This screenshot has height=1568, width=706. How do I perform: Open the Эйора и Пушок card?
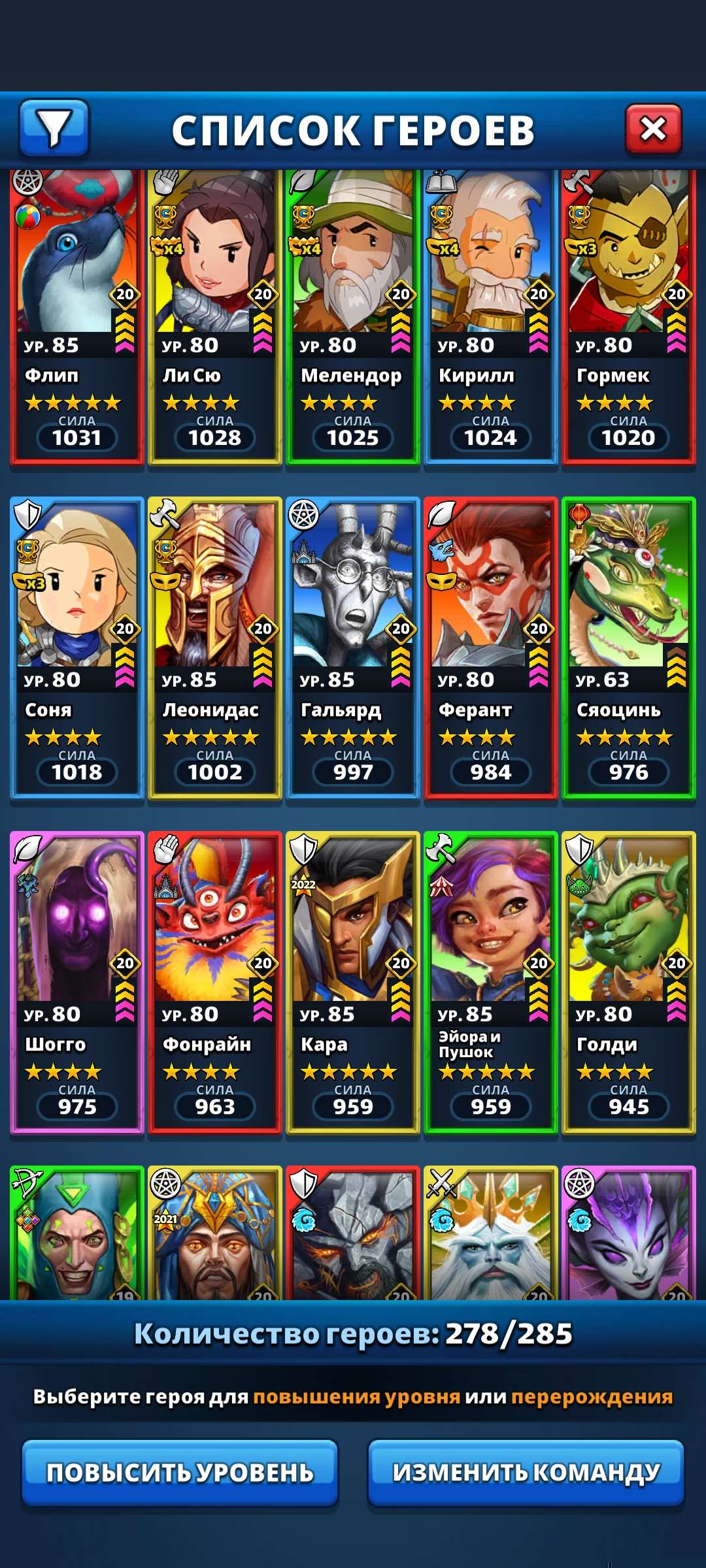coord(491,983)
